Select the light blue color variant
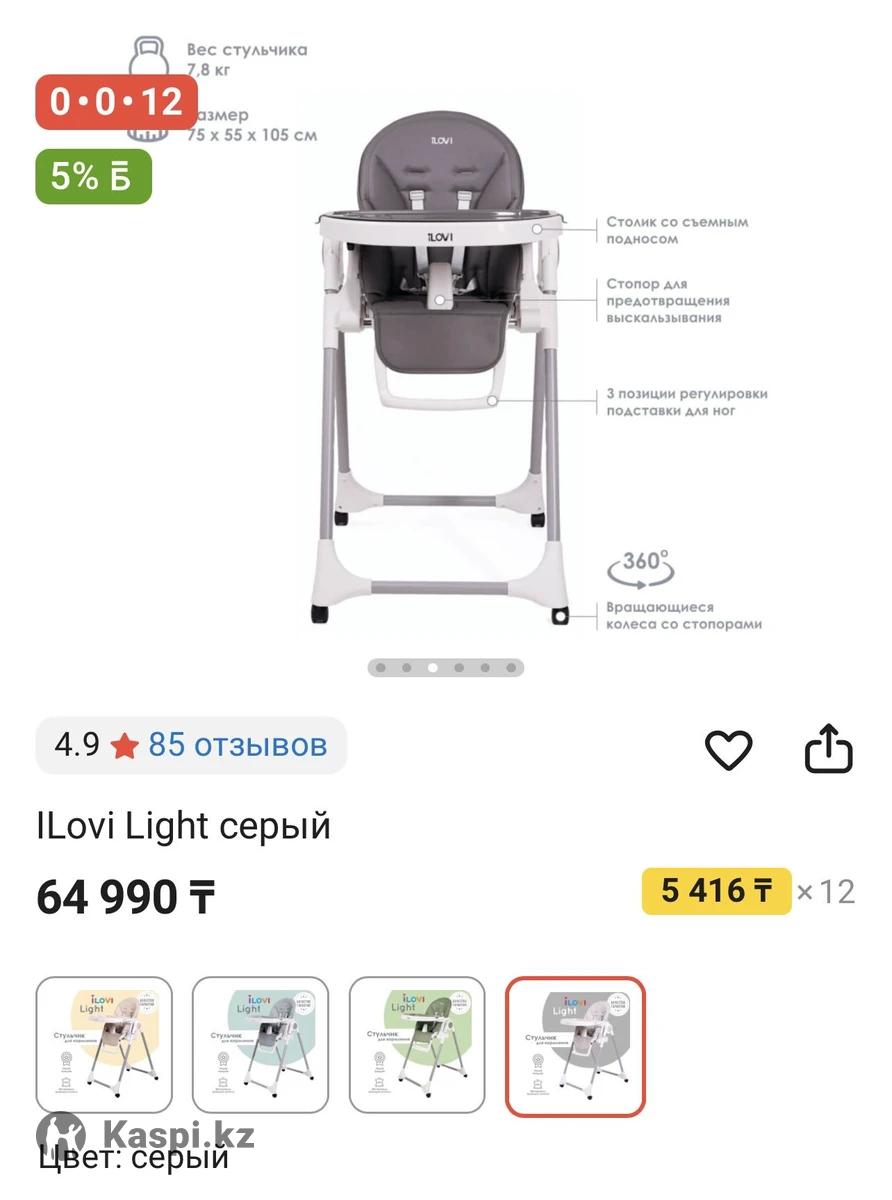Viewport: 892px width, 1200px height. tap(260, 1045)
